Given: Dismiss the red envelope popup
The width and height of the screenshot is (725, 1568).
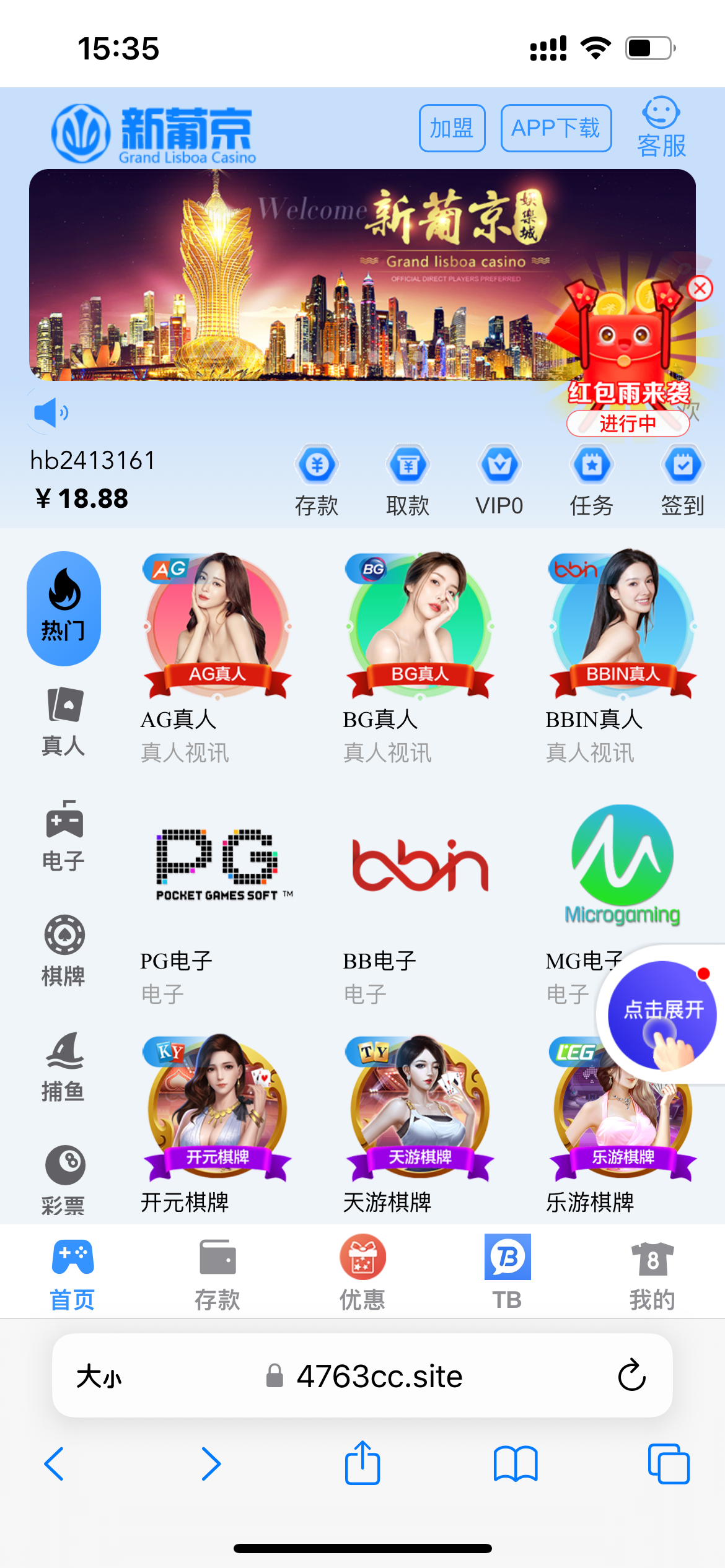Looking at the screenshot, I should tap(700, 288).
